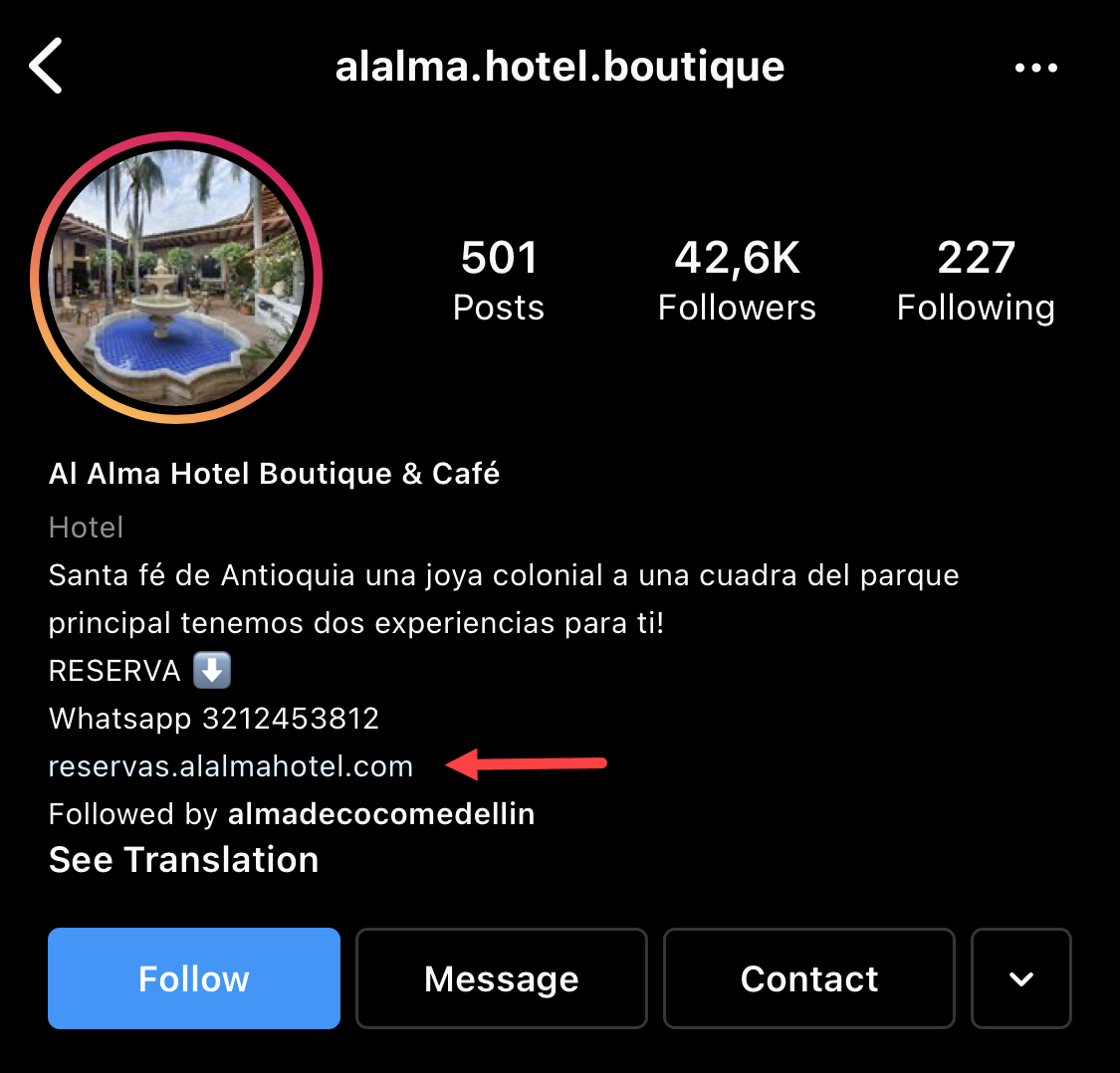Screen dimensions: 1120x1073
Task: Open the 42,6K Followers list
Action: [x=737, y=282]
